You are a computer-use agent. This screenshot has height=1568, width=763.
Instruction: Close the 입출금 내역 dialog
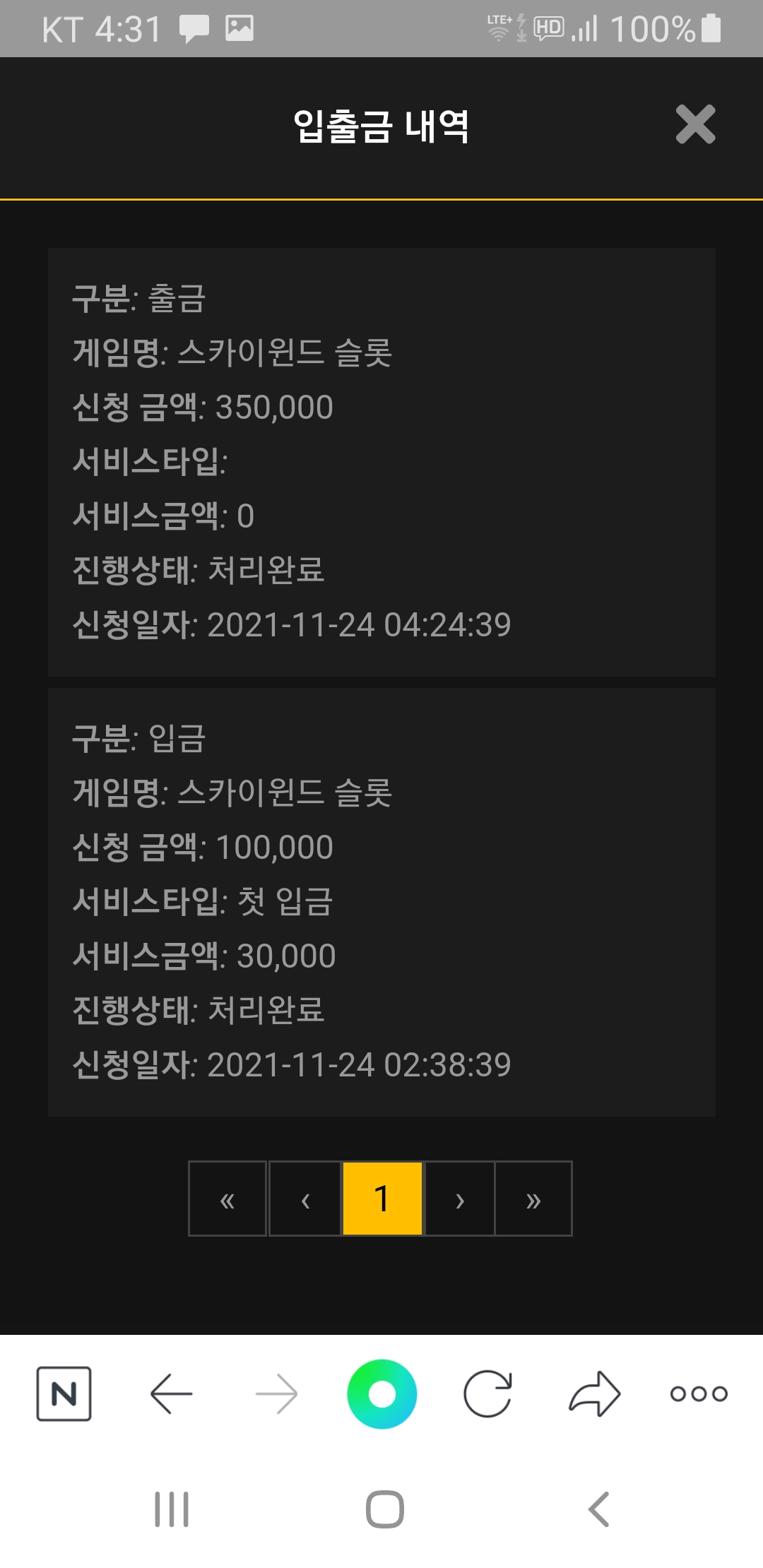pyautogui.click(x=695, y=124)
